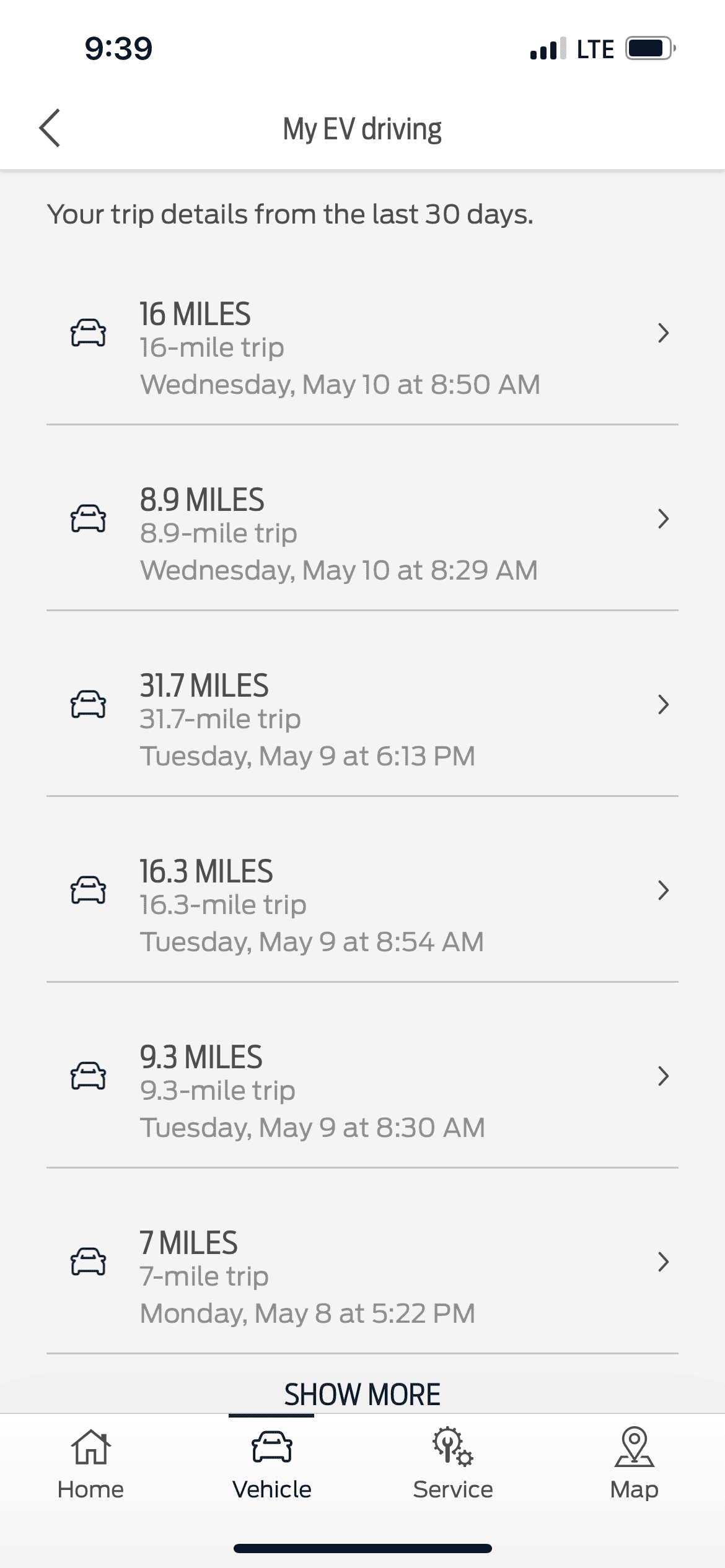The image size is (725, 1568).
Task: Open the 31.7-mile trip on Tuesday
Action: tap(362, 719)
